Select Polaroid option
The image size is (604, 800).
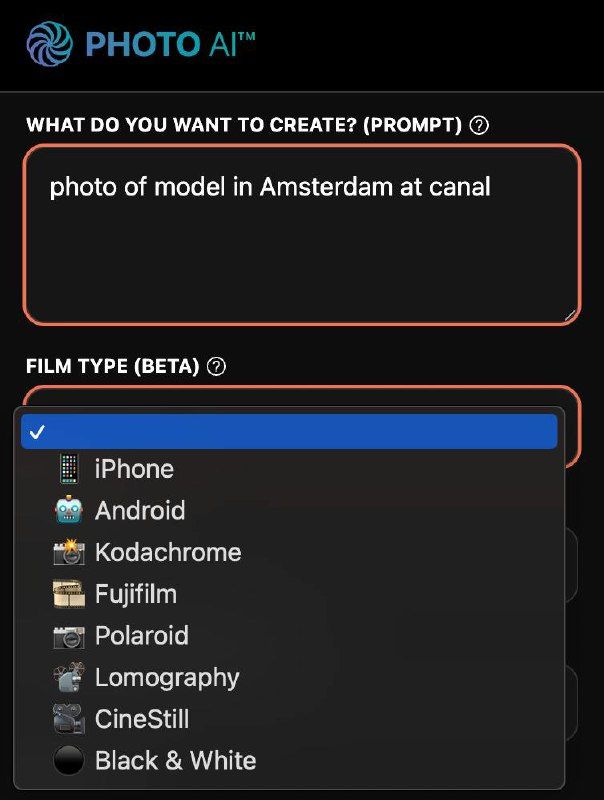pyautogui.click(x=141, y=635)
